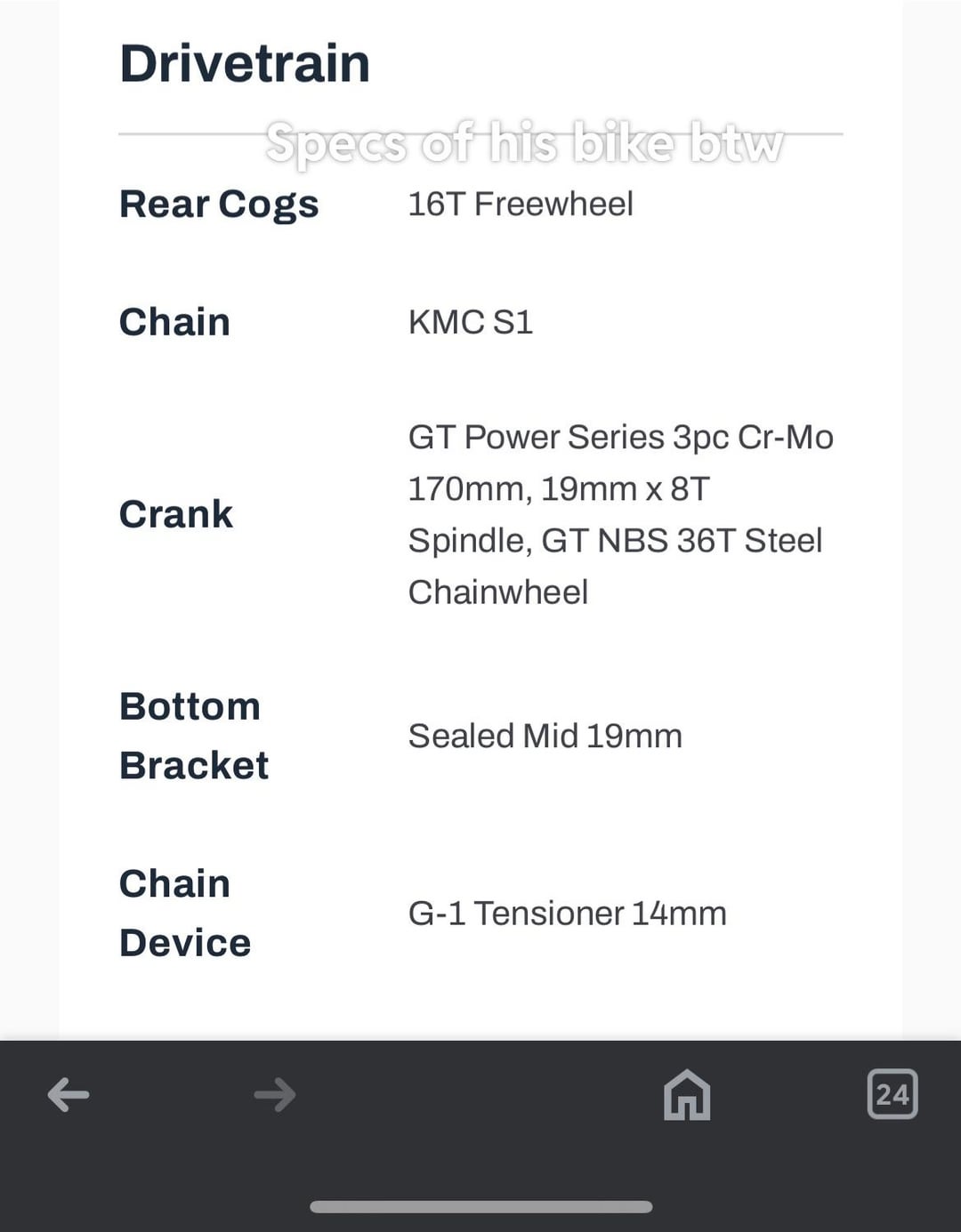This screenshot has width=961, height=1232.
Task: Open the tab switcher showing 24 tabs
Action: (x=892, y=1094)
